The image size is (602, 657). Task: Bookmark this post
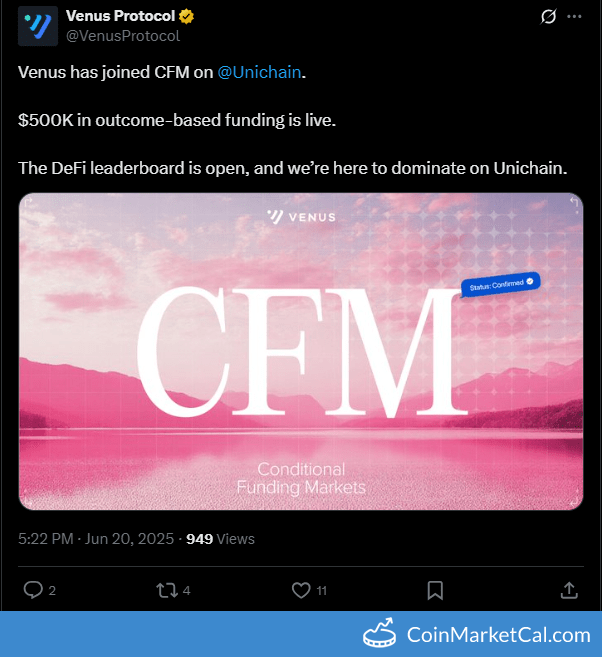click(x=435, y=590)
